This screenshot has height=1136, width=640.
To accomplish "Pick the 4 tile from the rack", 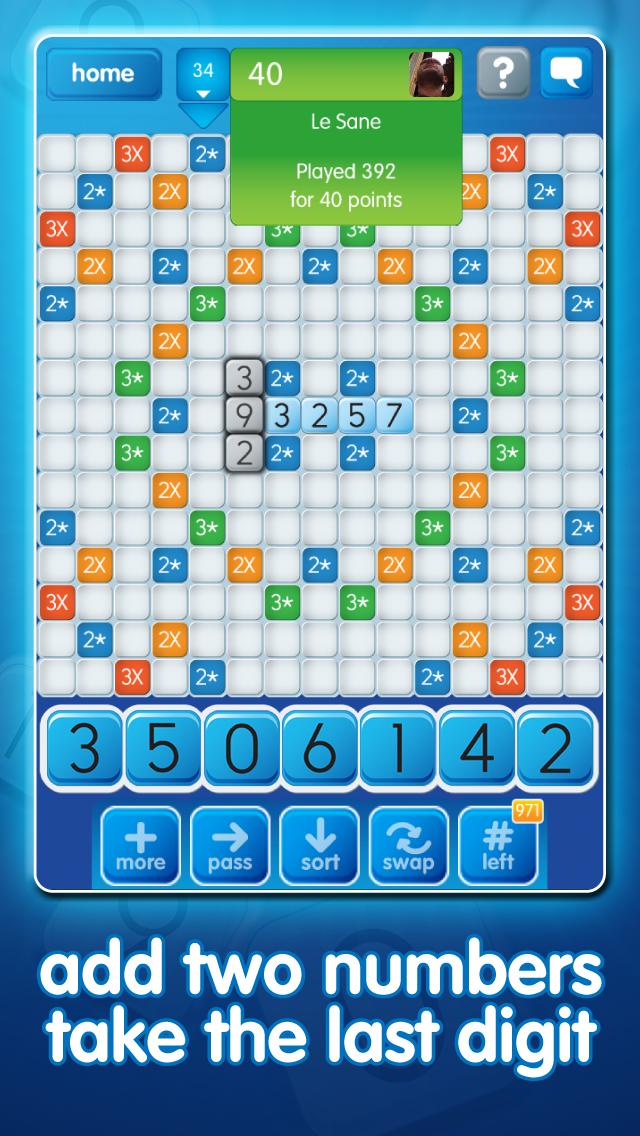I will 477,749.
